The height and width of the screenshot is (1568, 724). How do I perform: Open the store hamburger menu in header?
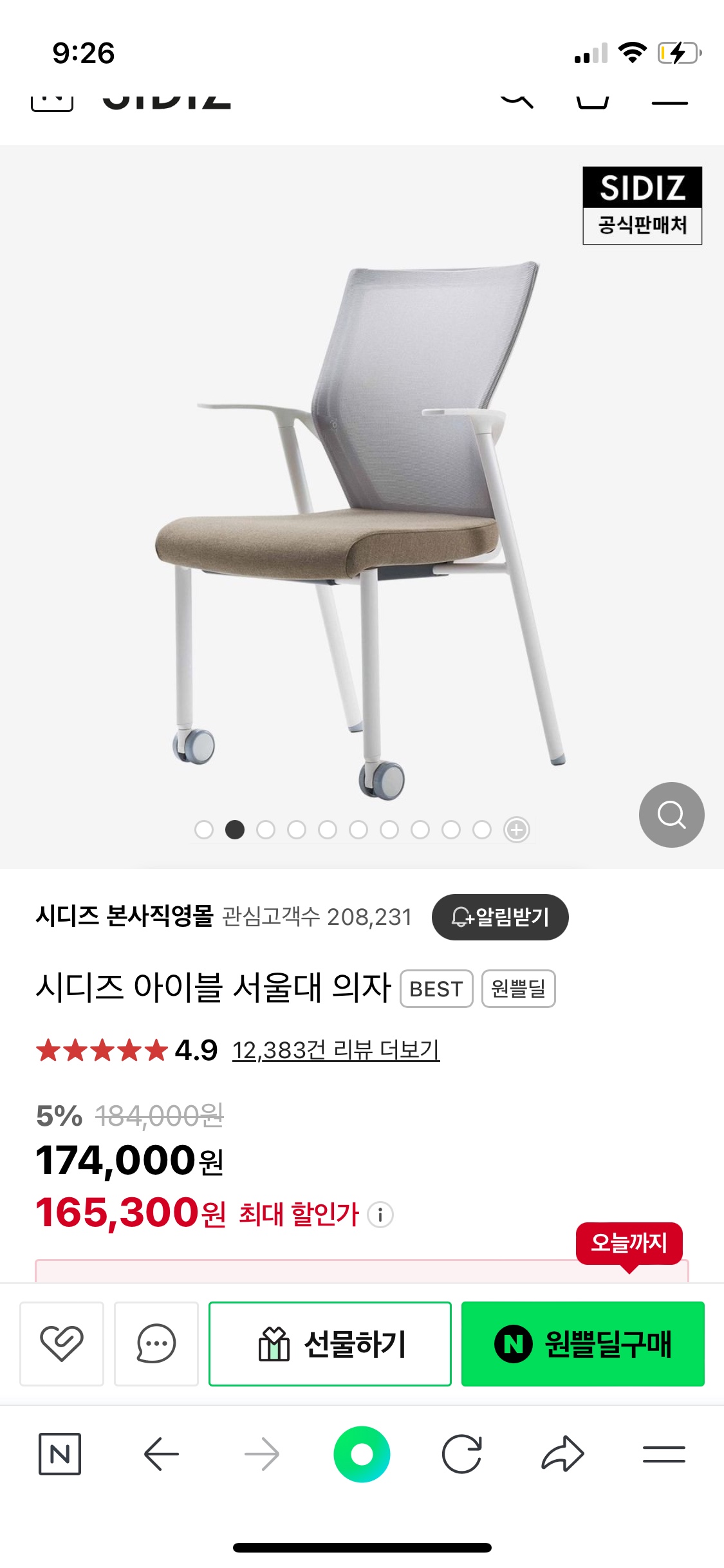(x=670, y=102)
